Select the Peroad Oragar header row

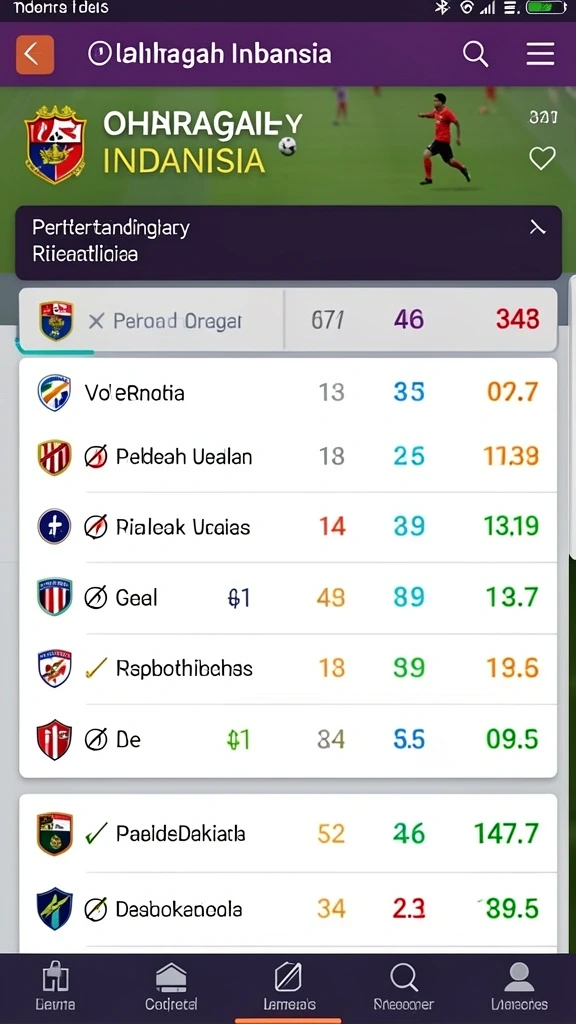click(288, 320)
